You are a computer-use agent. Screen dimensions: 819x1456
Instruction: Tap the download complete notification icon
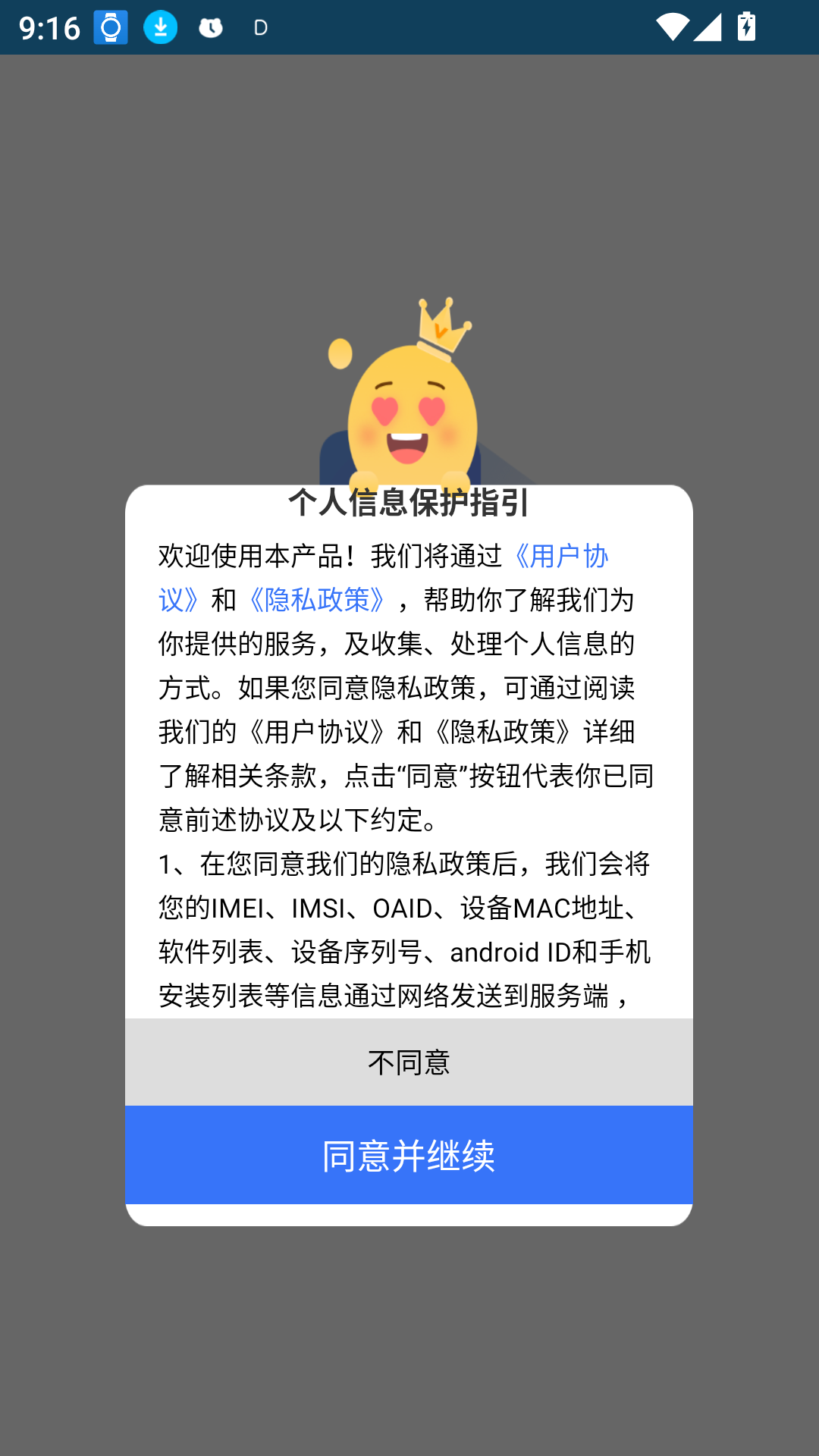click(160, 27)
